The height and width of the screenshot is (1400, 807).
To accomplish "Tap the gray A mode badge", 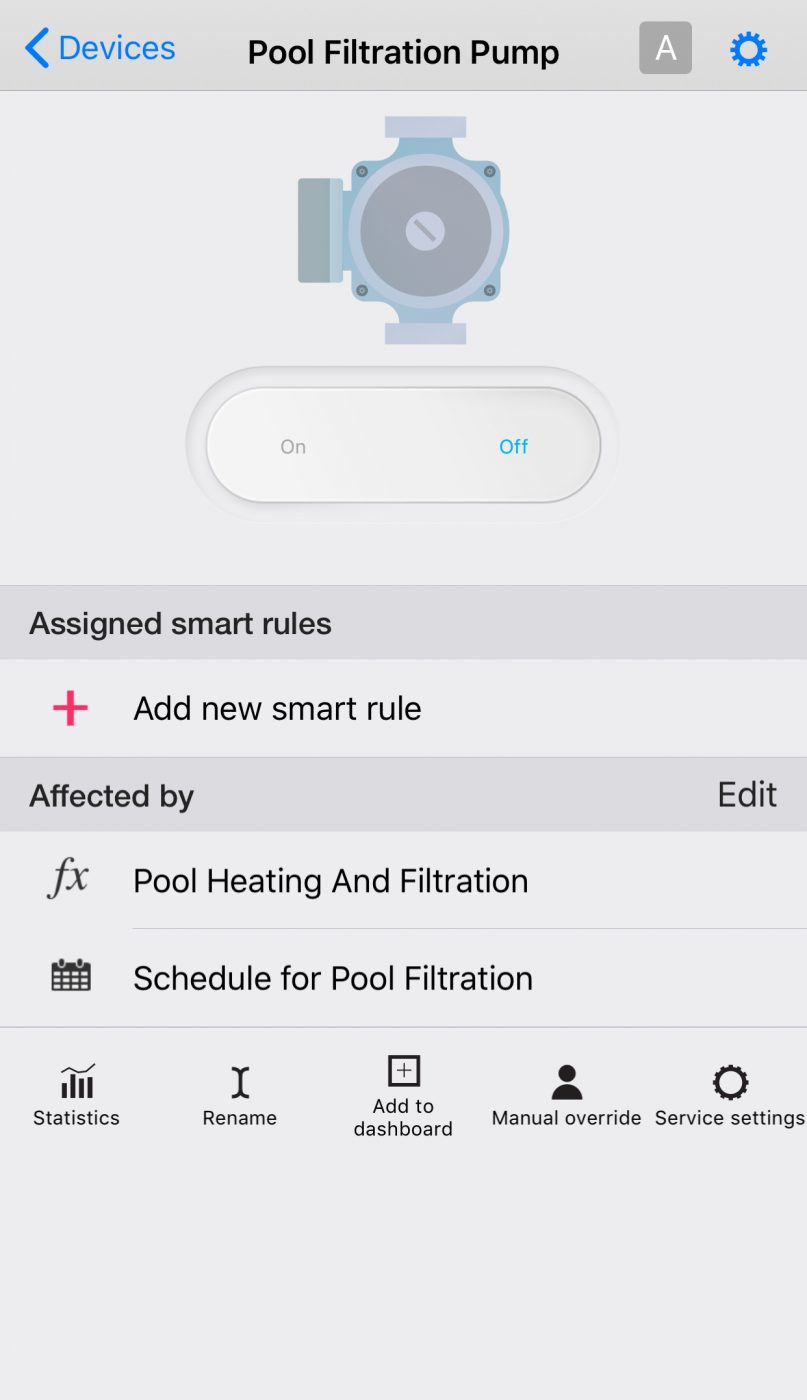I will 665,48.
